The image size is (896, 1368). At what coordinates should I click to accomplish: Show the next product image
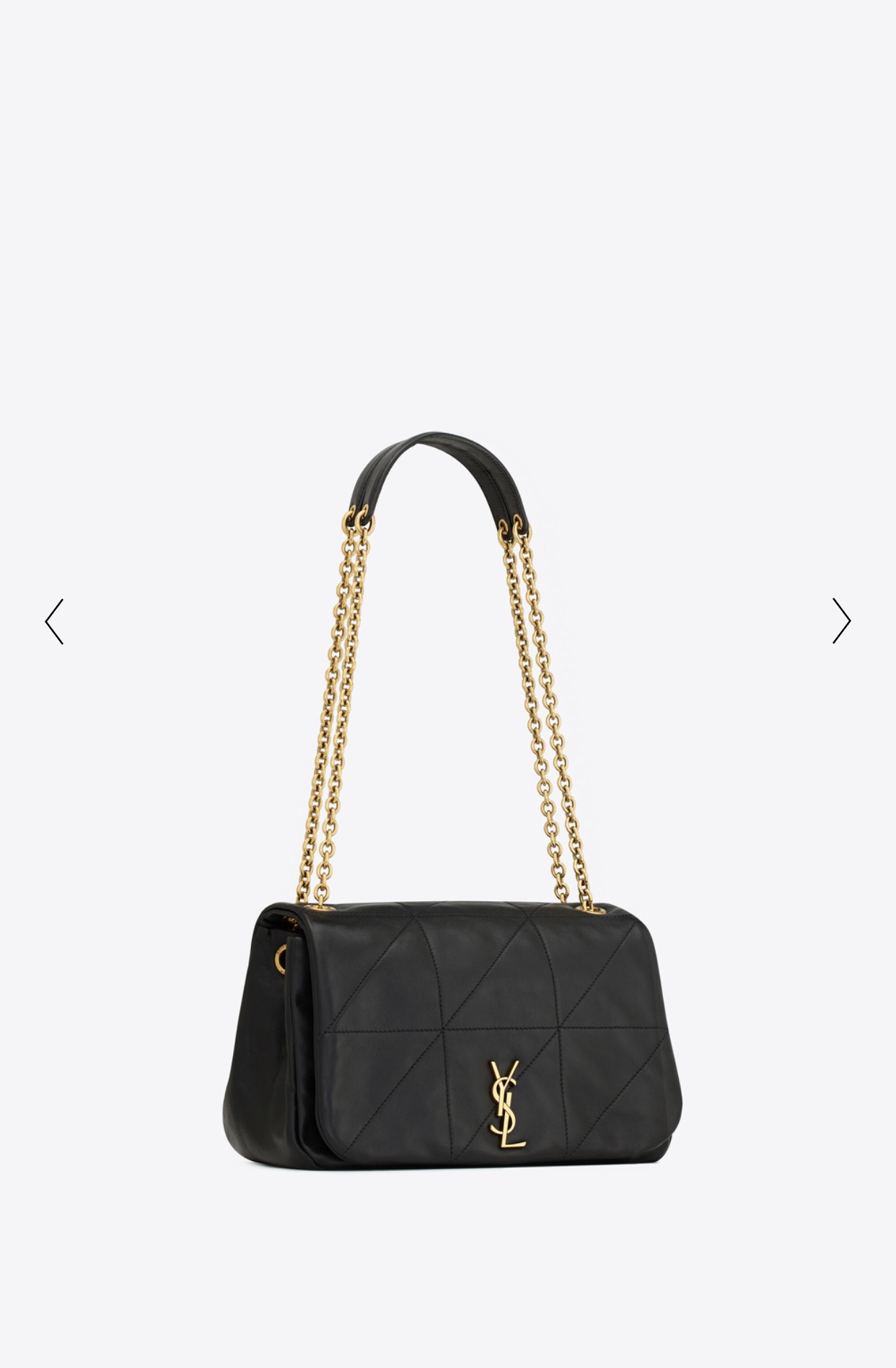click(841, 621)
